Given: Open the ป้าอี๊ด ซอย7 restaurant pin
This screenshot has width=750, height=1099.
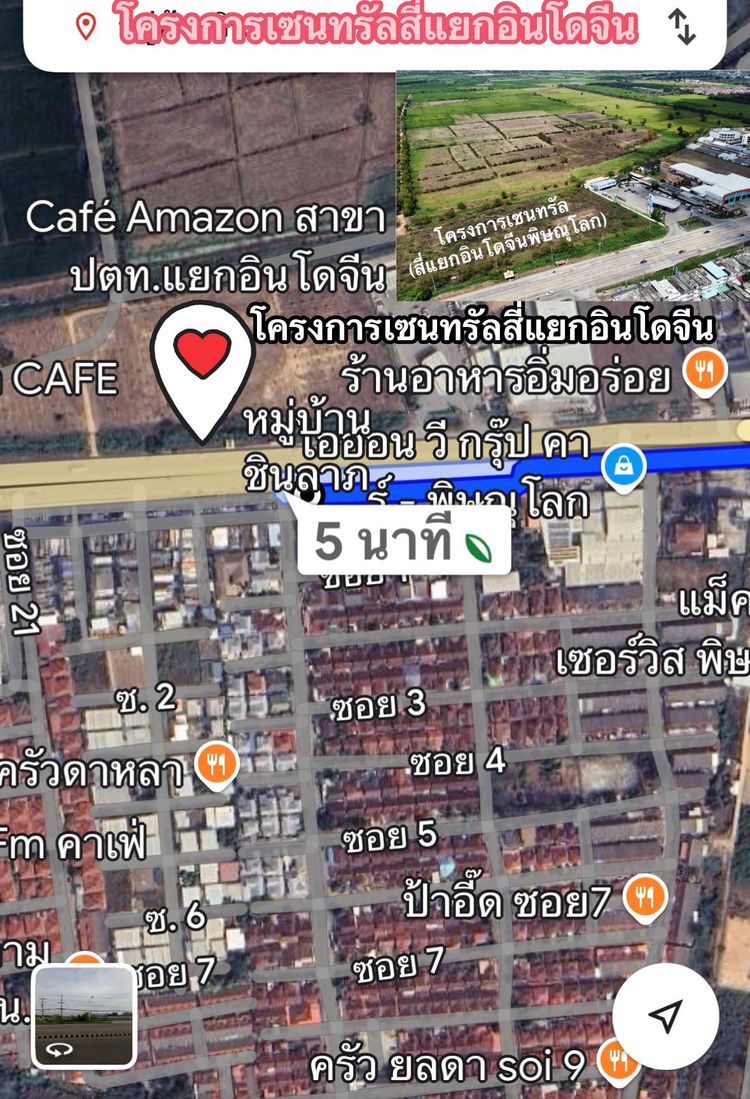Looking at the screenshot, I should [644, 895].
